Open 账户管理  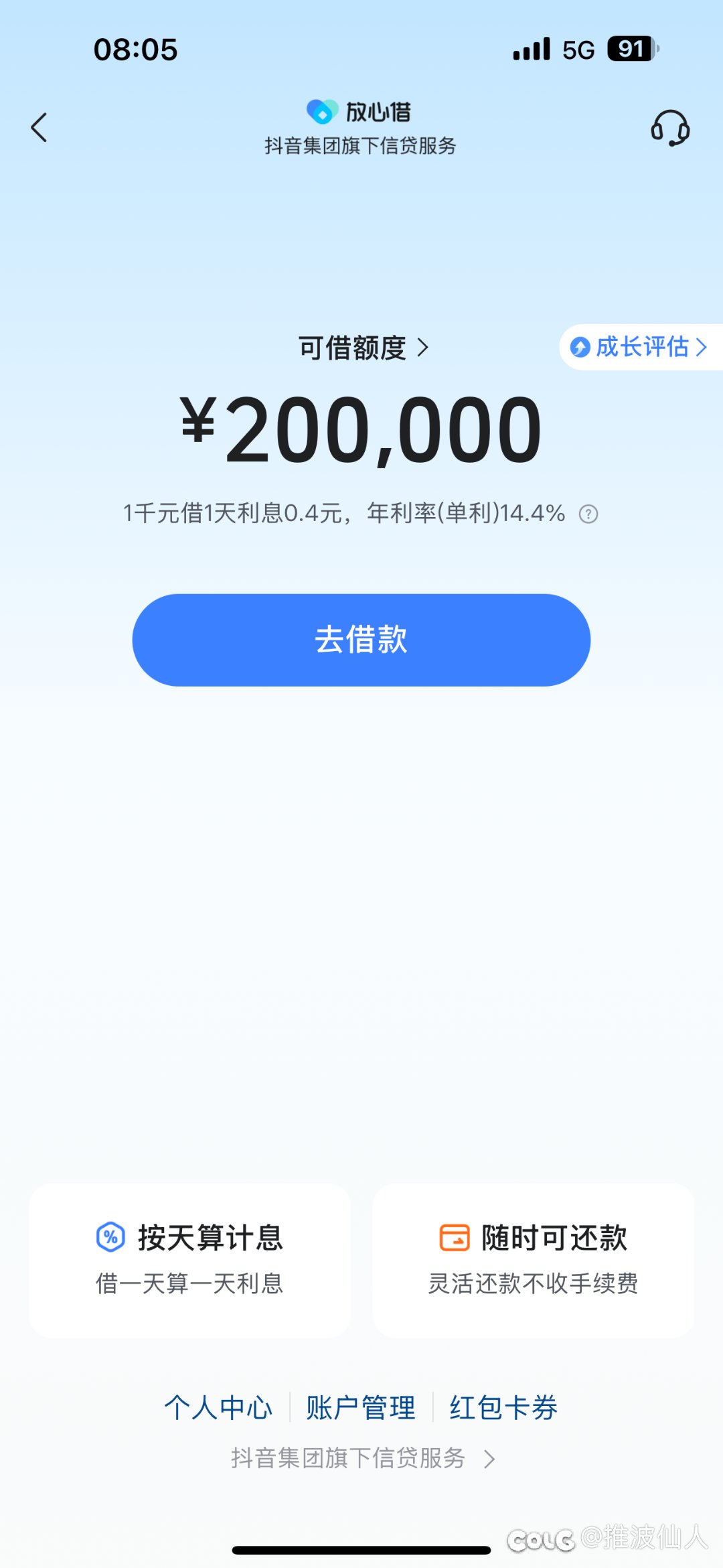[361, 1407]
